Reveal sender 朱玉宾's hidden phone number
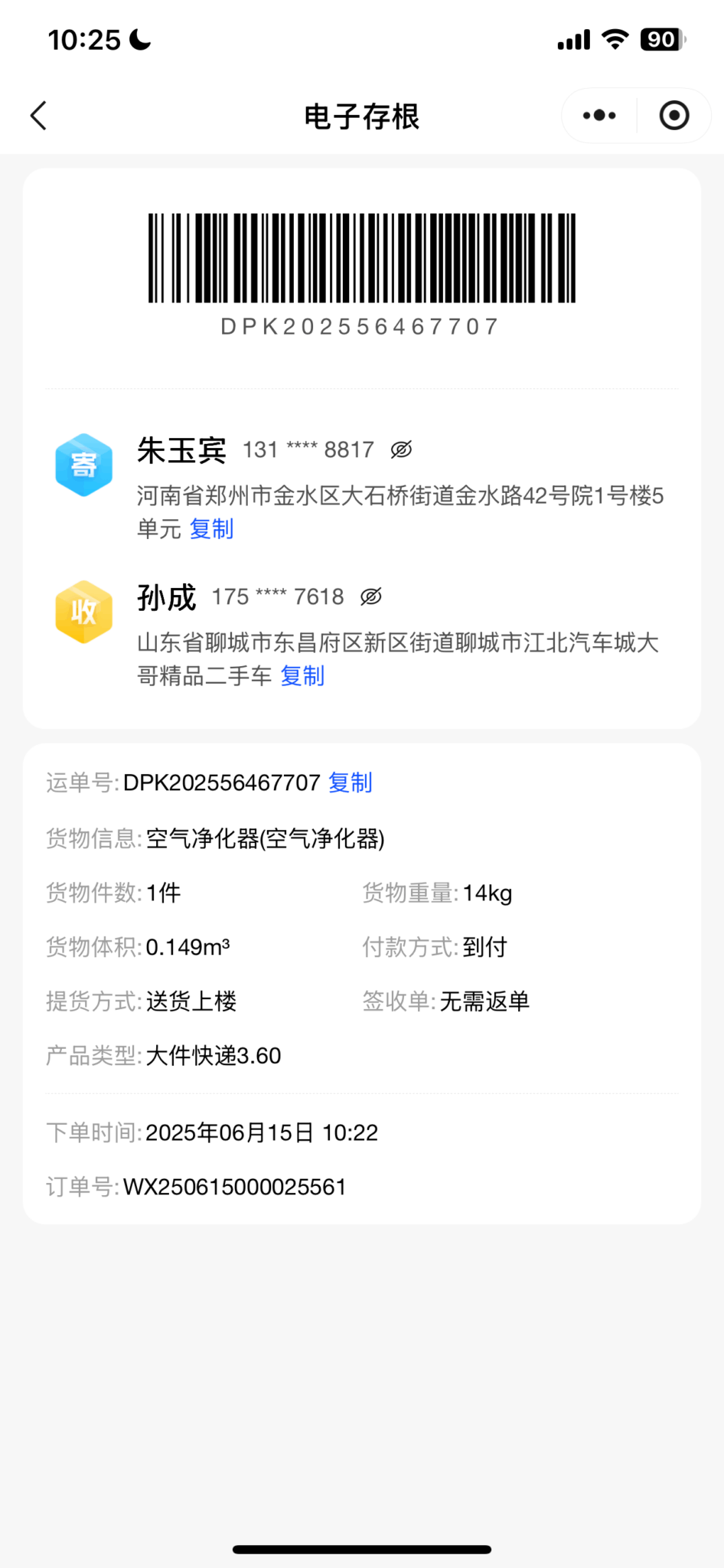This screenshot has height=1568, width=724. 401,449
